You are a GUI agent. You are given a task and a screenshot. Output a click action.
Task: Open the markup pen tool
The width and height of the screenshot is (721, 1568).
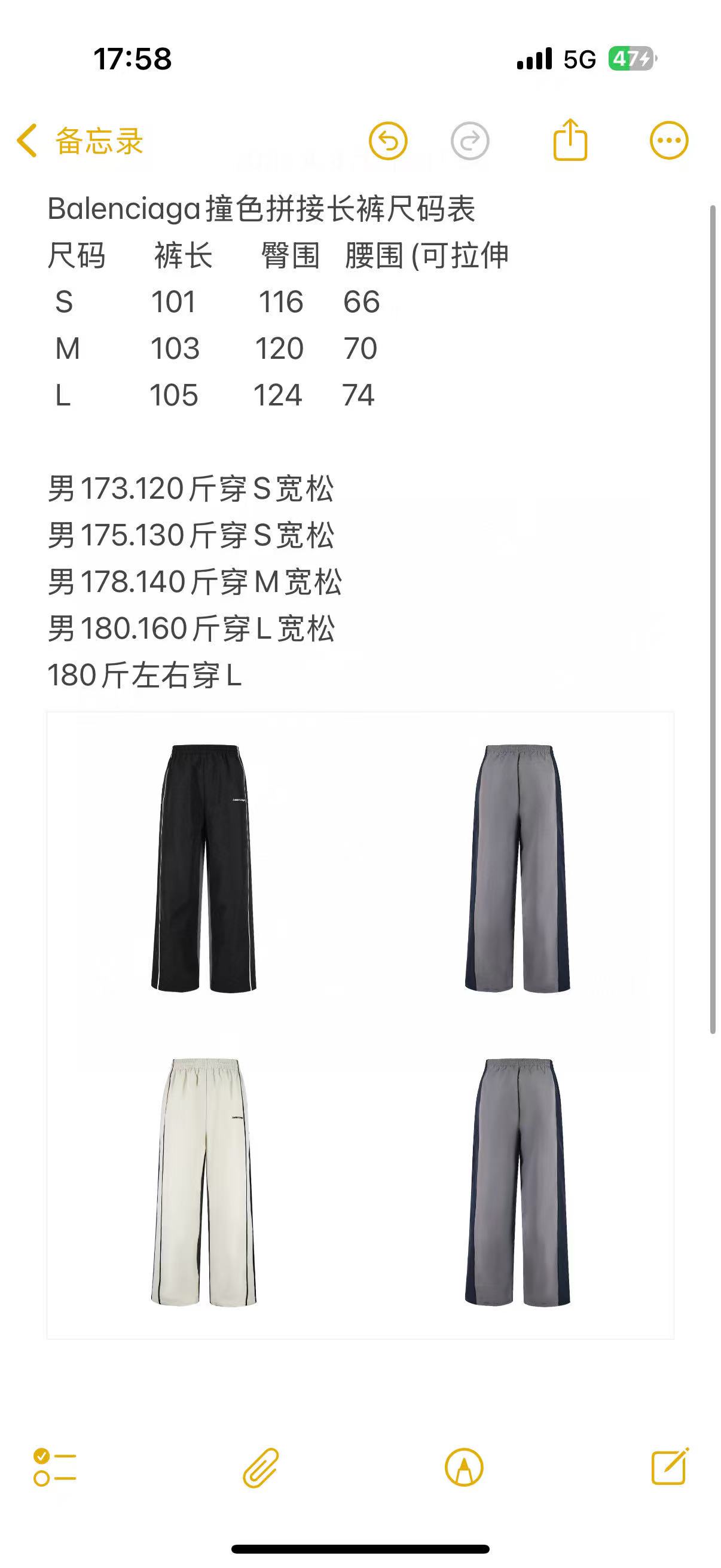pos(464,1467)
